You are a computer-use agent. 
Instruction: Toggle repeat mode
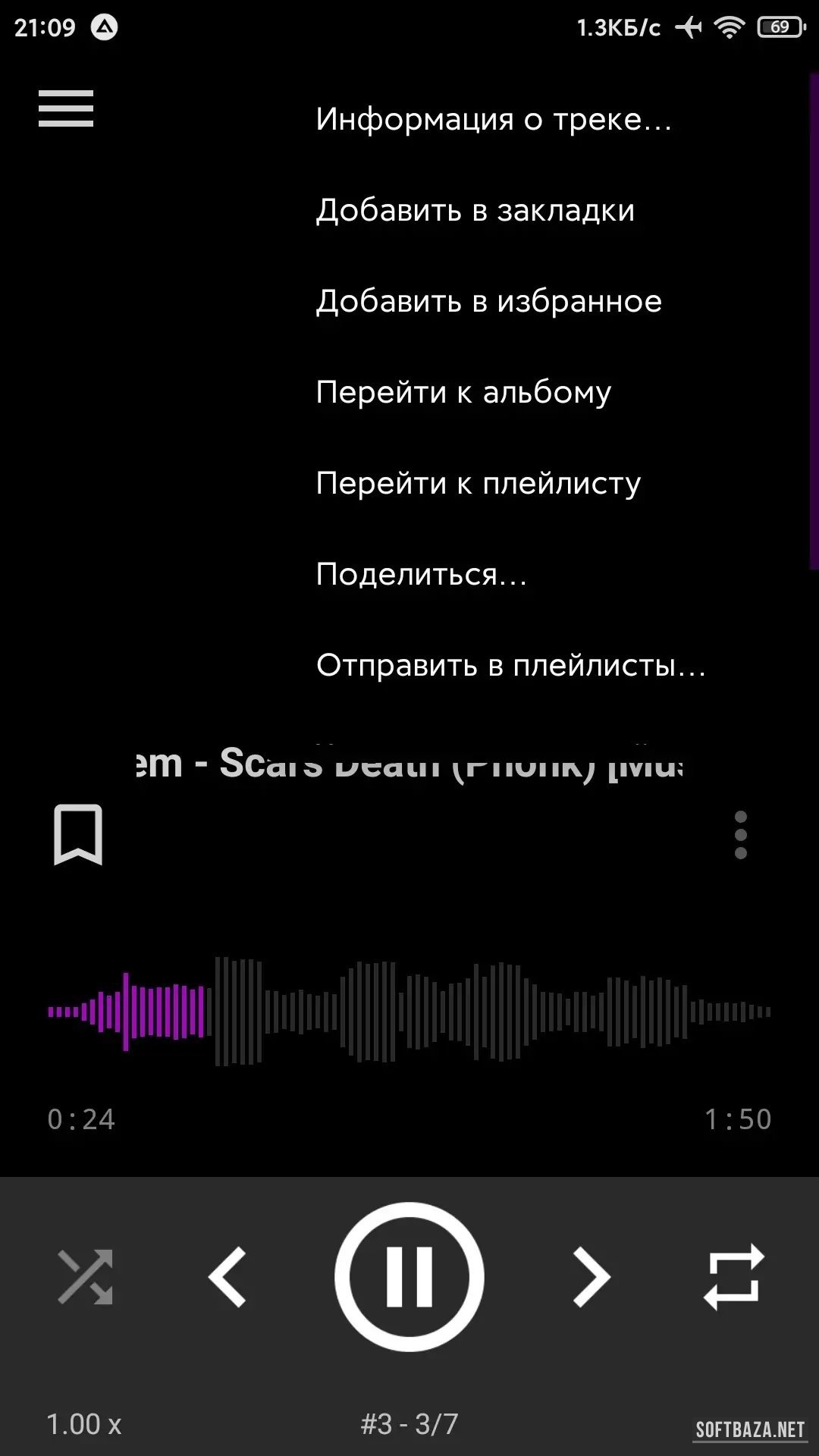733,1277
